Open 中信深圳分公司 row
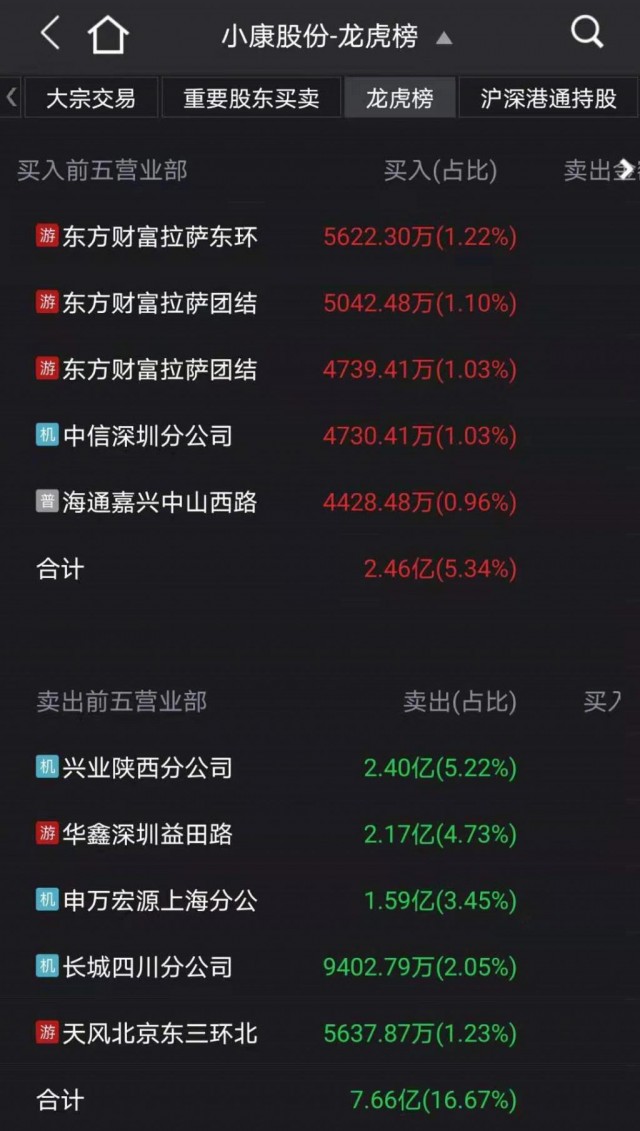Screen dimensions: 640x1131 click(320, 436)
